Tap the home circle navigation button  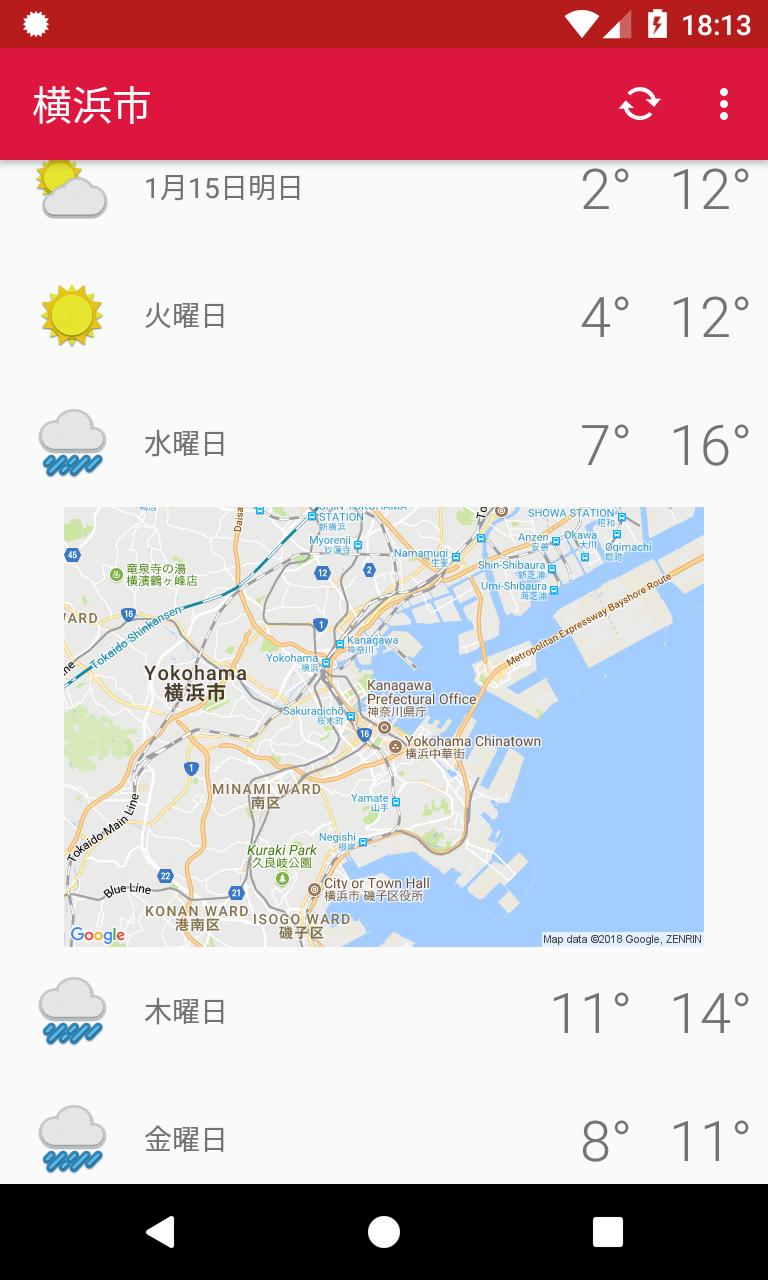[384, 1231]
